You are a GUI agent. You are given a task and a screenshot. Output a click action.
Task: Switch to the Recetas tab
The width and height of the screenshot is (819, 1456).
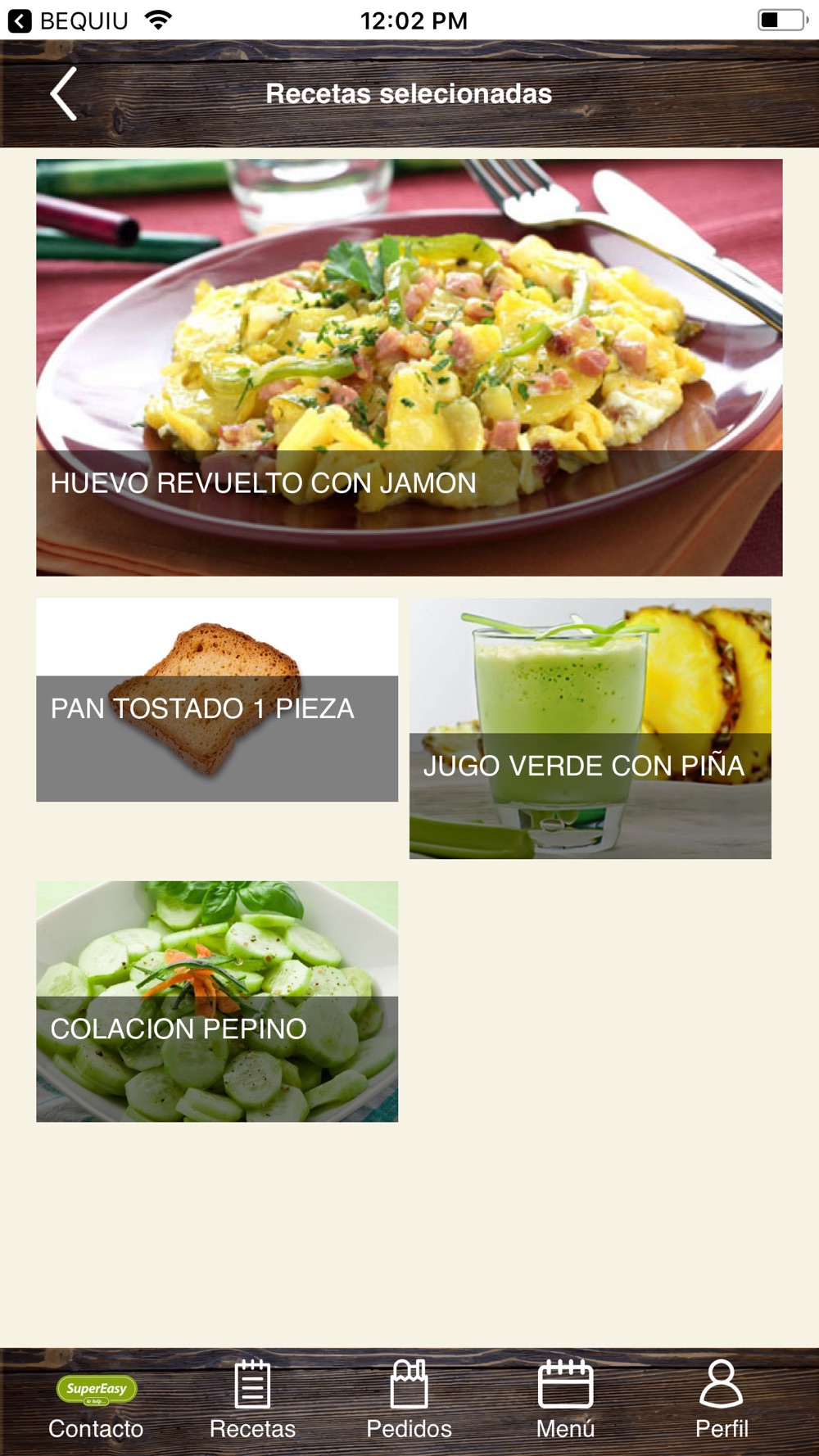[252, 1401]
